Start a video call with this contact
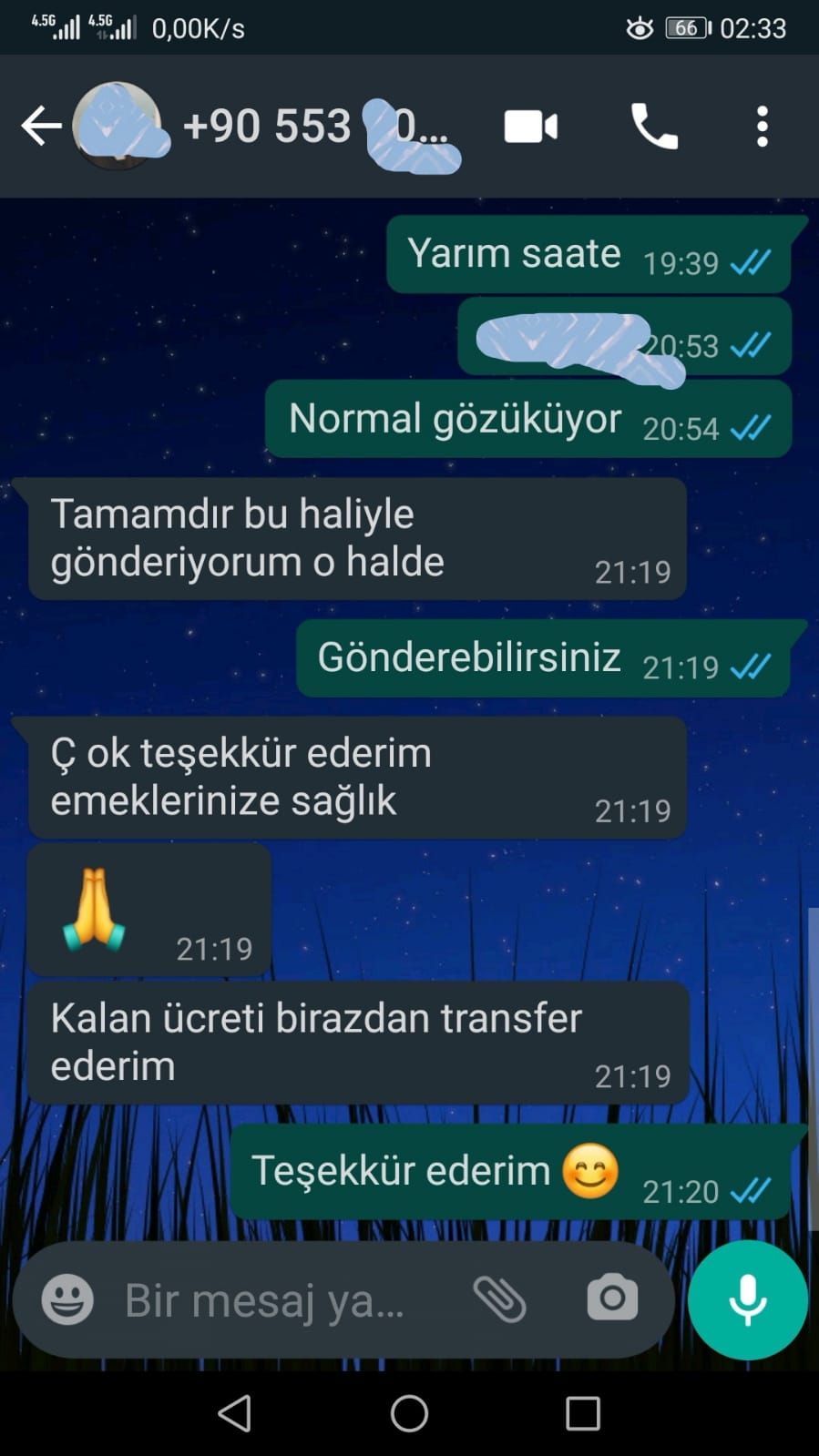 pos(530,127)
